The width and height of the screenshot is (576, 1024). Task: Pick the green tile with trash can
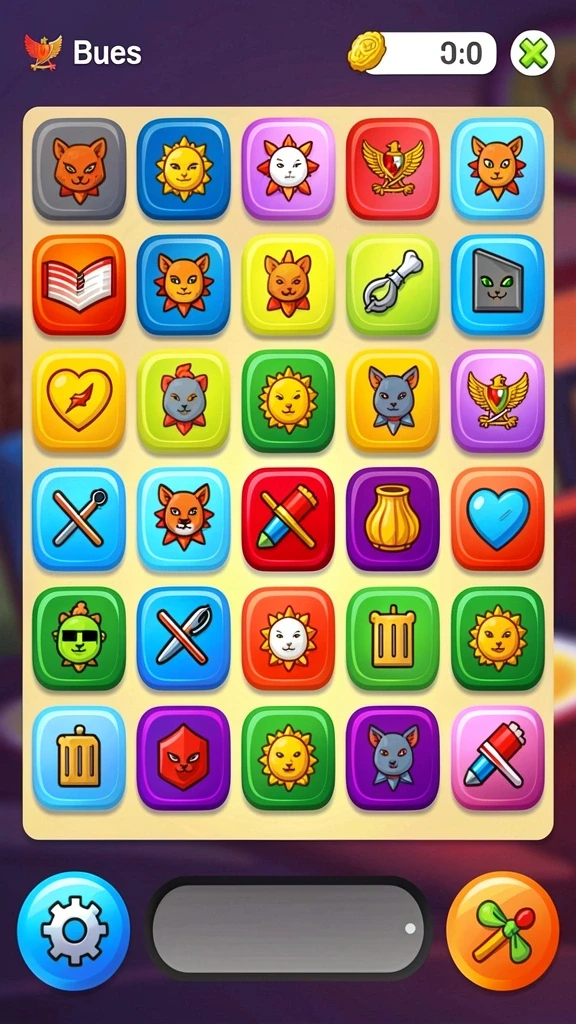pyautogui.click(x=392, y=638)
